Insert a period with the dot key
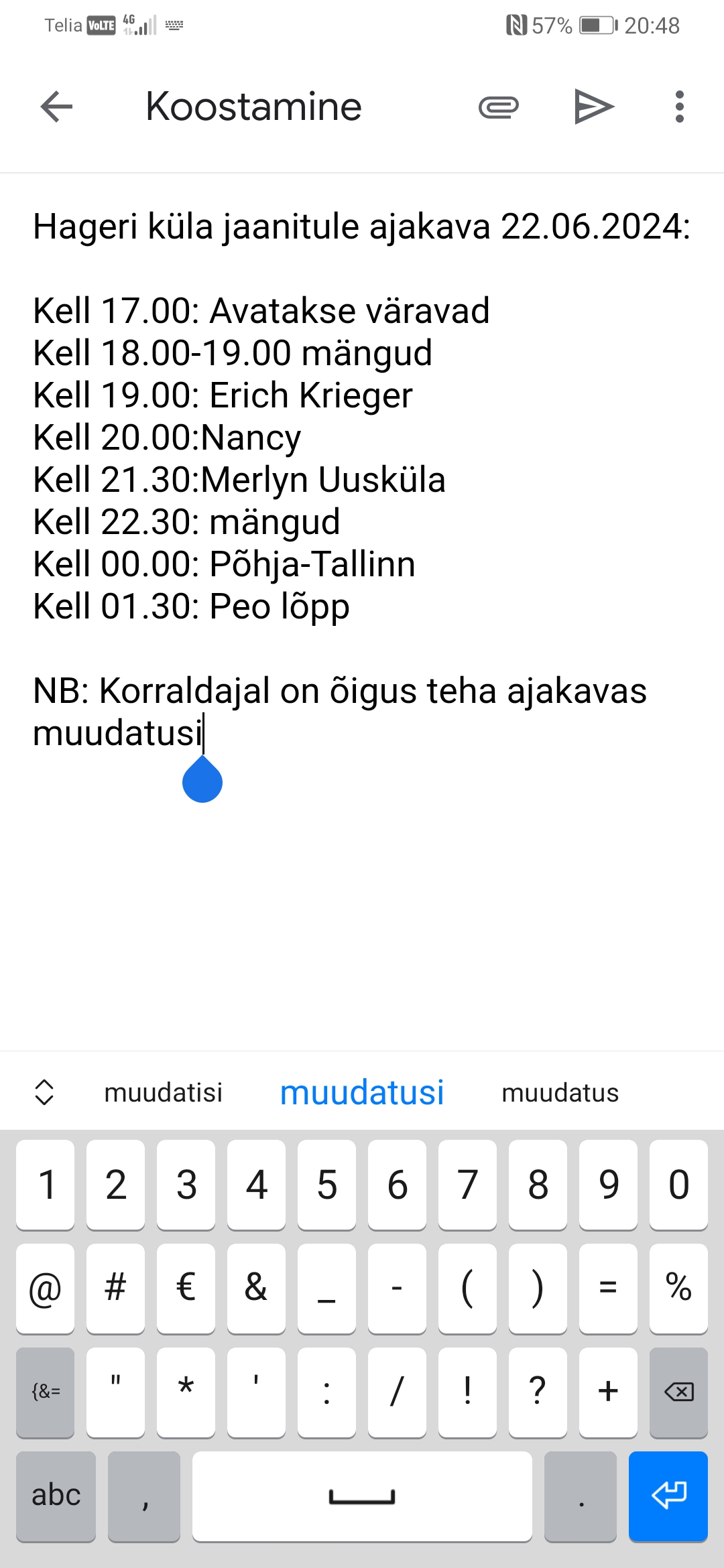724x1568 pixels. coord(581,1496)
